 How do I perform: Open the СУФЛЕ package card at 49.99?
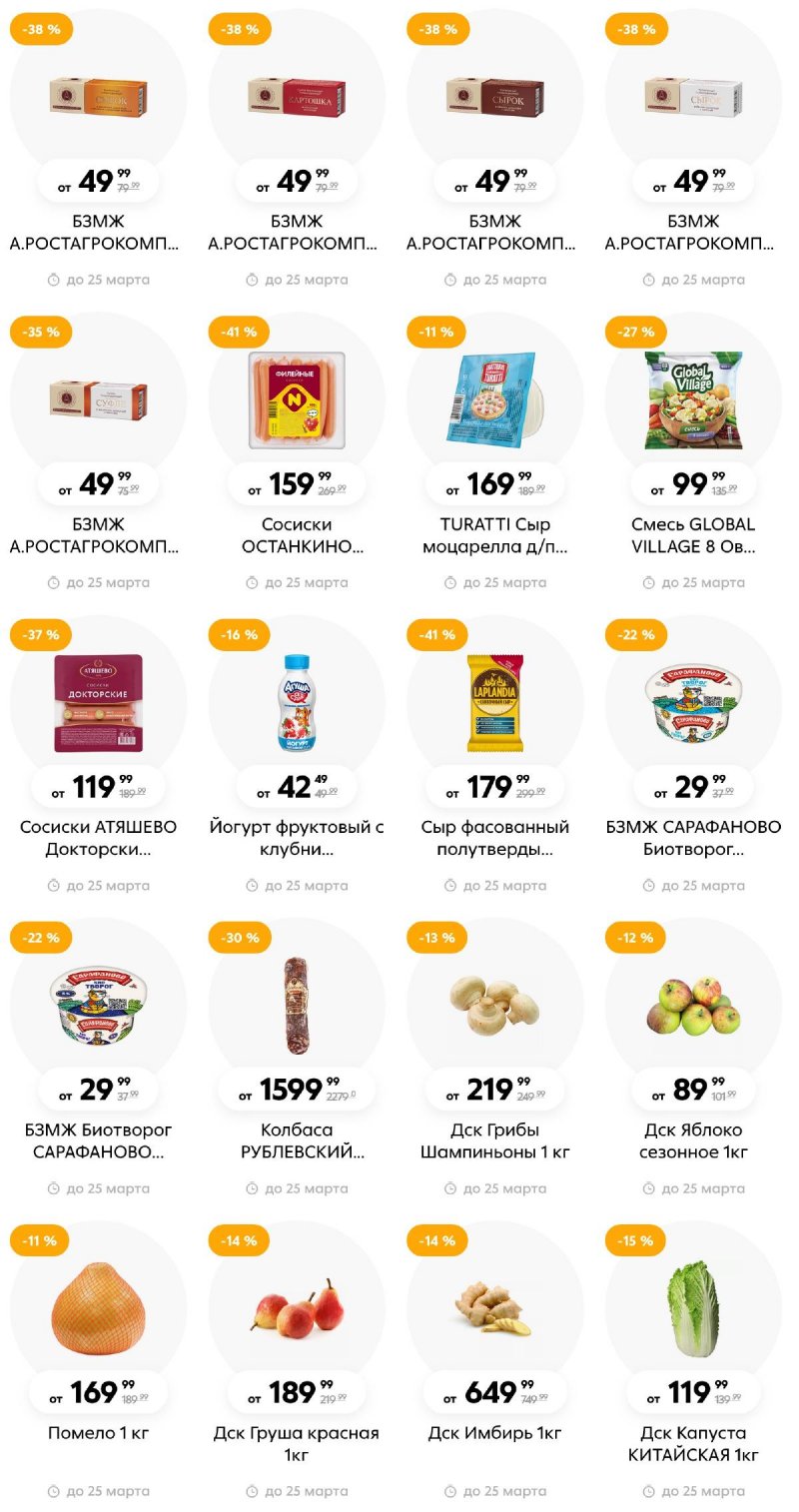pos(98,399)
